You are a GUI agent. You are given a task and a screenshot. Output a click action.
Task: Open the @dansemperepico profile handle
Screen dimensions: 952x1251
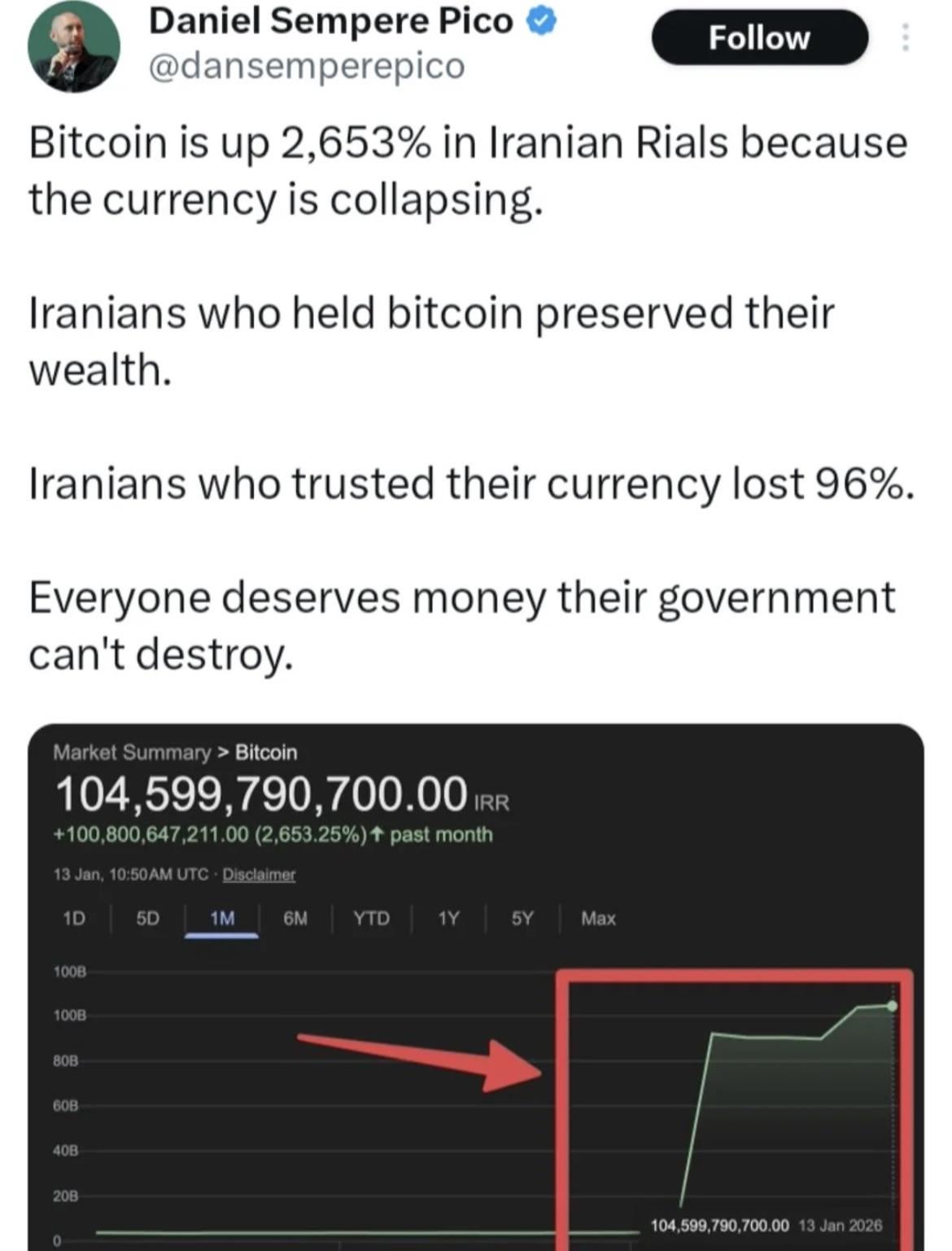306,66
